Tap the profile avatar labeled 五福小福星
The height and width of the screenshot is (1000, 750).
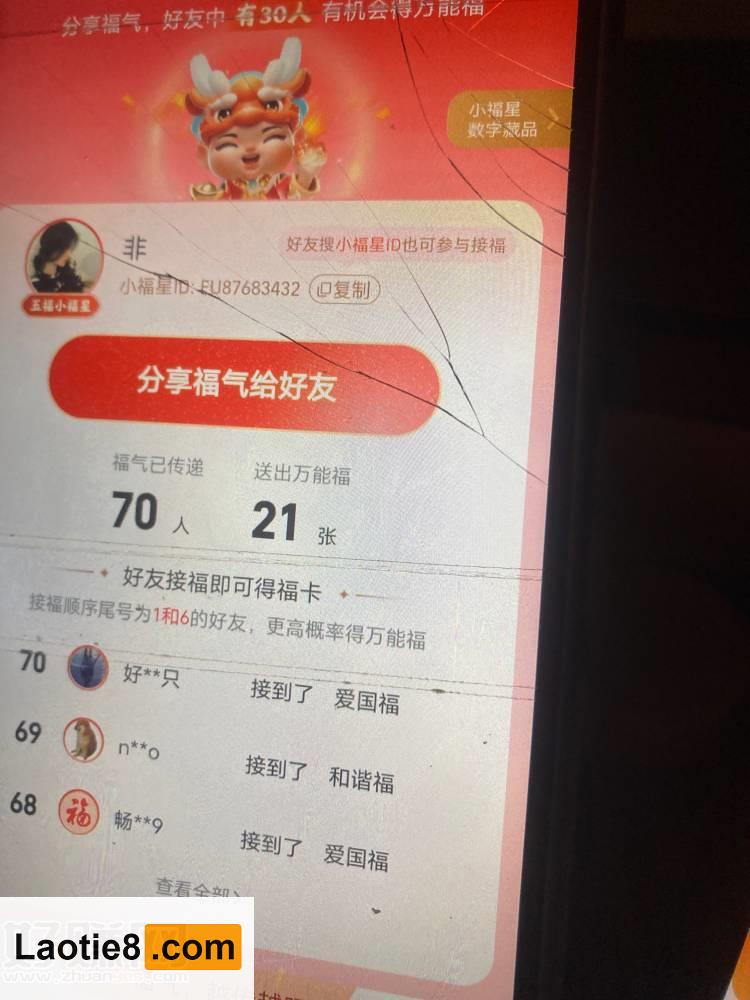tap(64, 261)
